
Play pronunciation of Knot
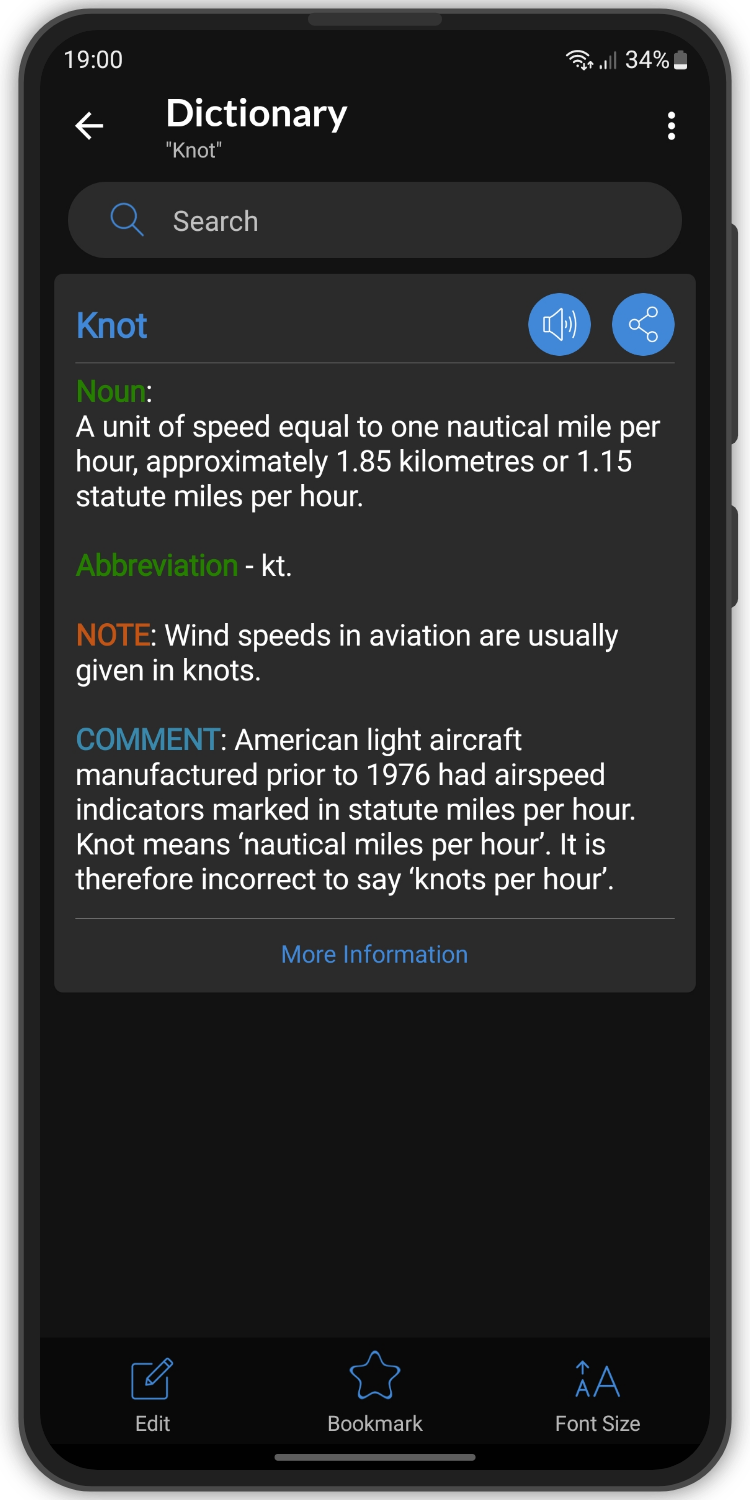tap(559, 324)
